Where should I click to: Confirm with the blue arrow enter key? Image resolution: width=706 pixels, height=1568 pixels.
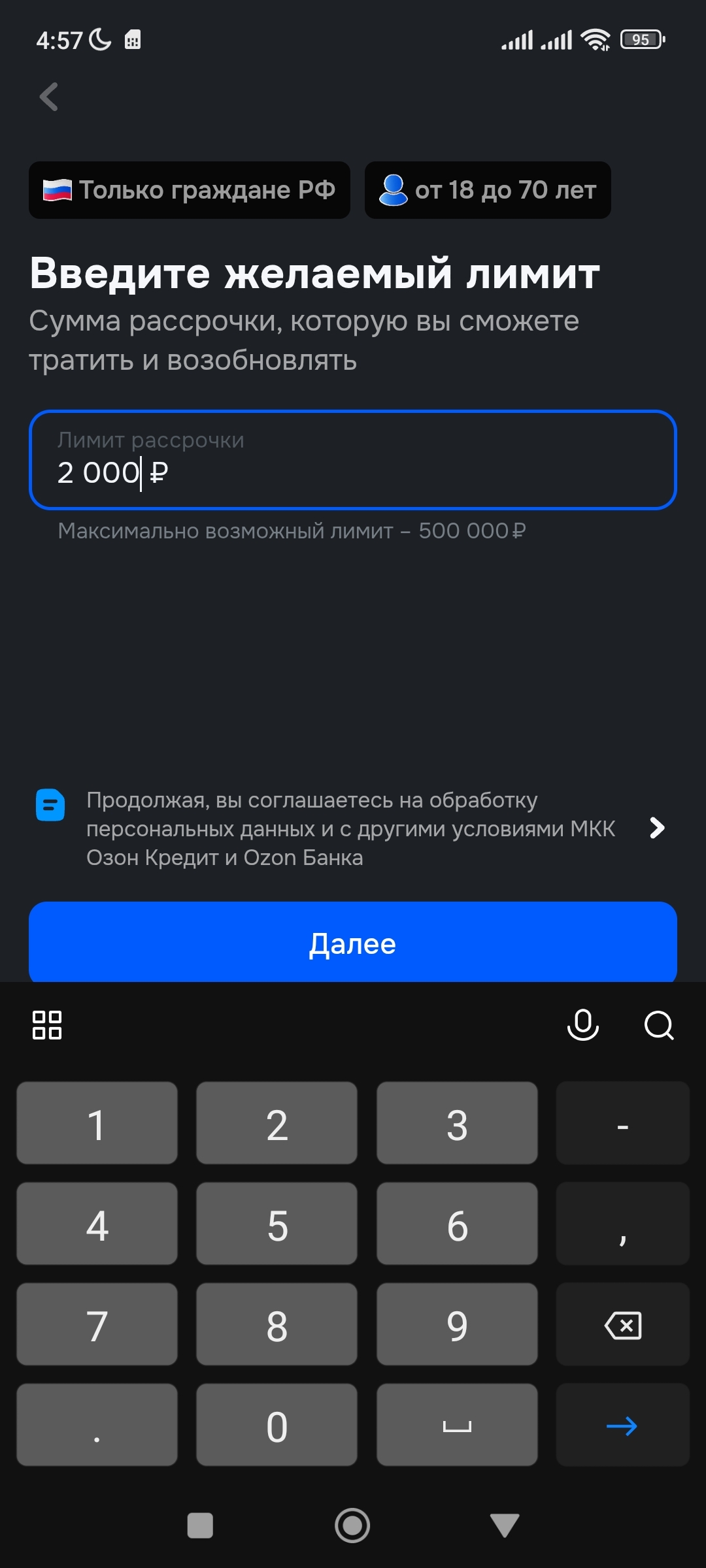[x=622, y=1426]
